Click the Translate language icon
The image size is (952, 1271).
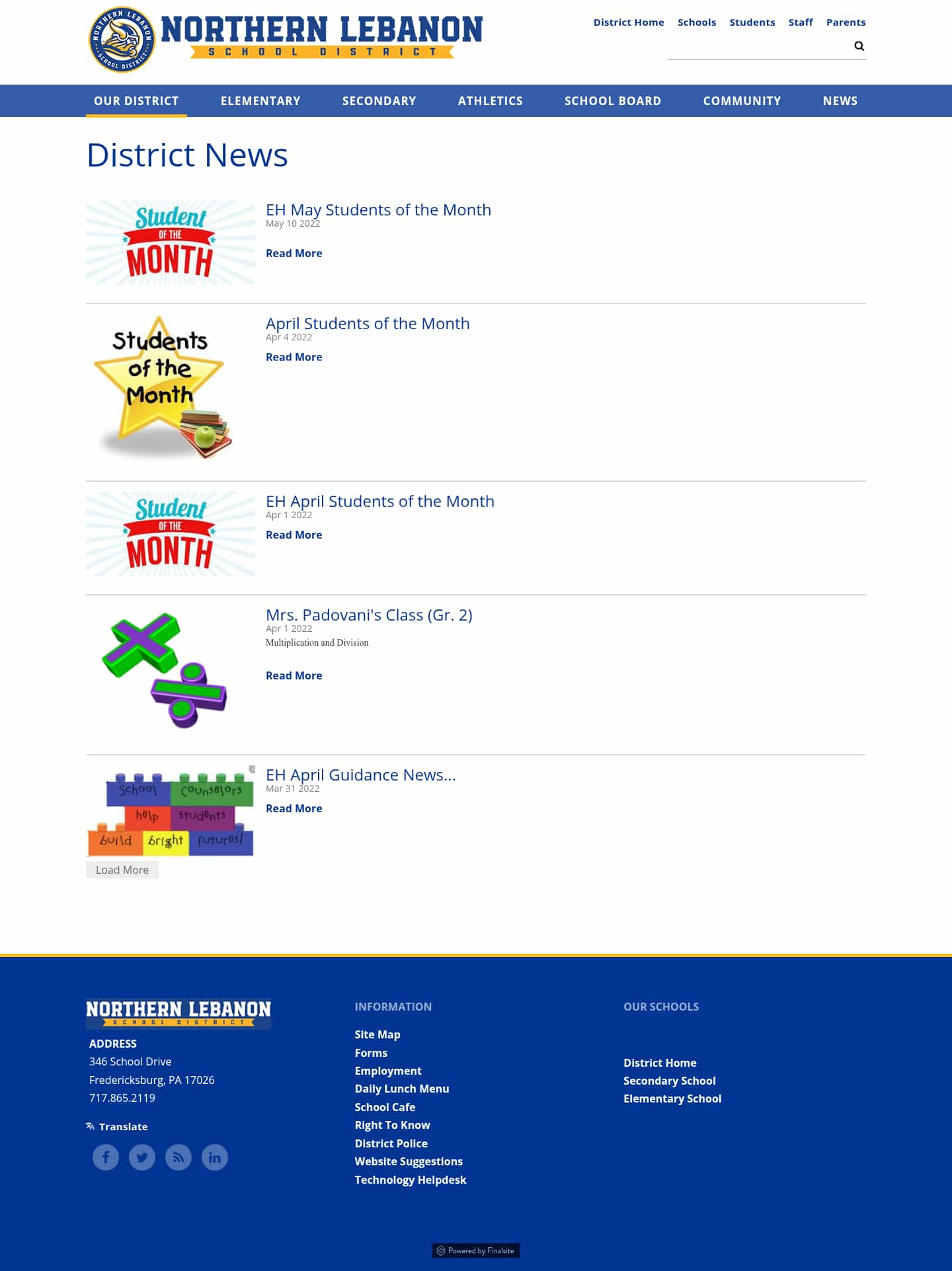(91, 1126)
